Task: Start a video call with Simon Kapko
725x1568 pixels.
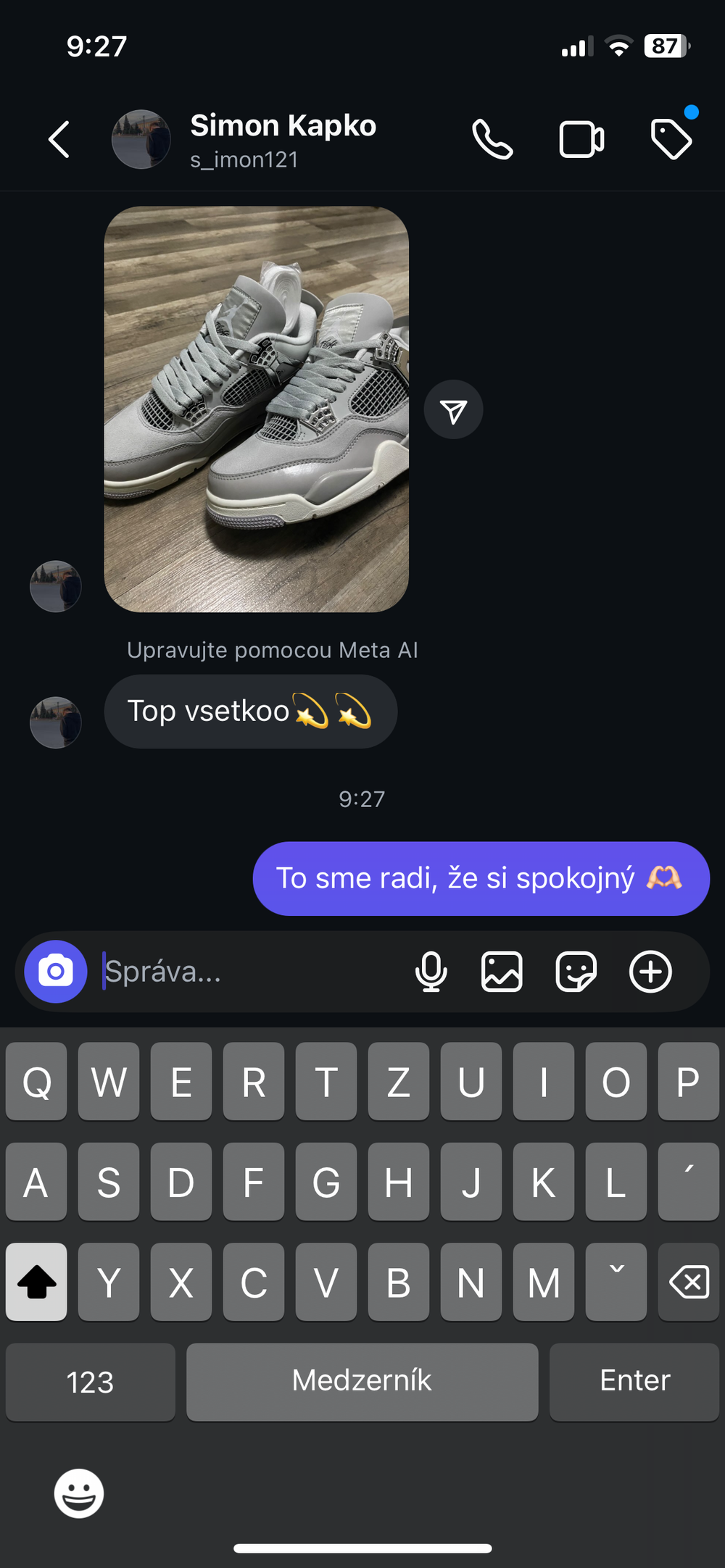Action: (x=581, y=139)
